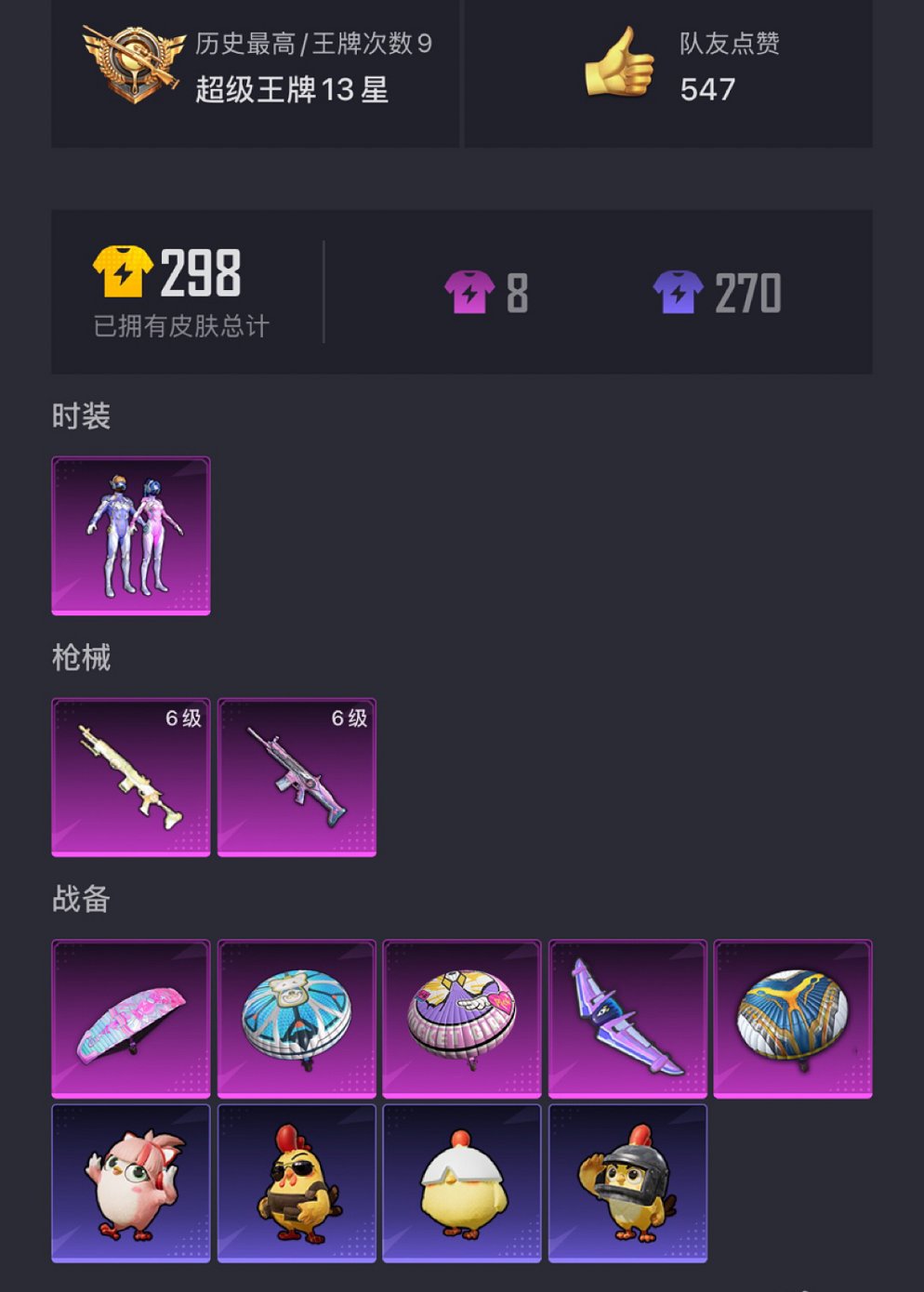924x1292 pixels.
Task: Open the pink folded parachute skin
Action: [x=131, y=1019]
